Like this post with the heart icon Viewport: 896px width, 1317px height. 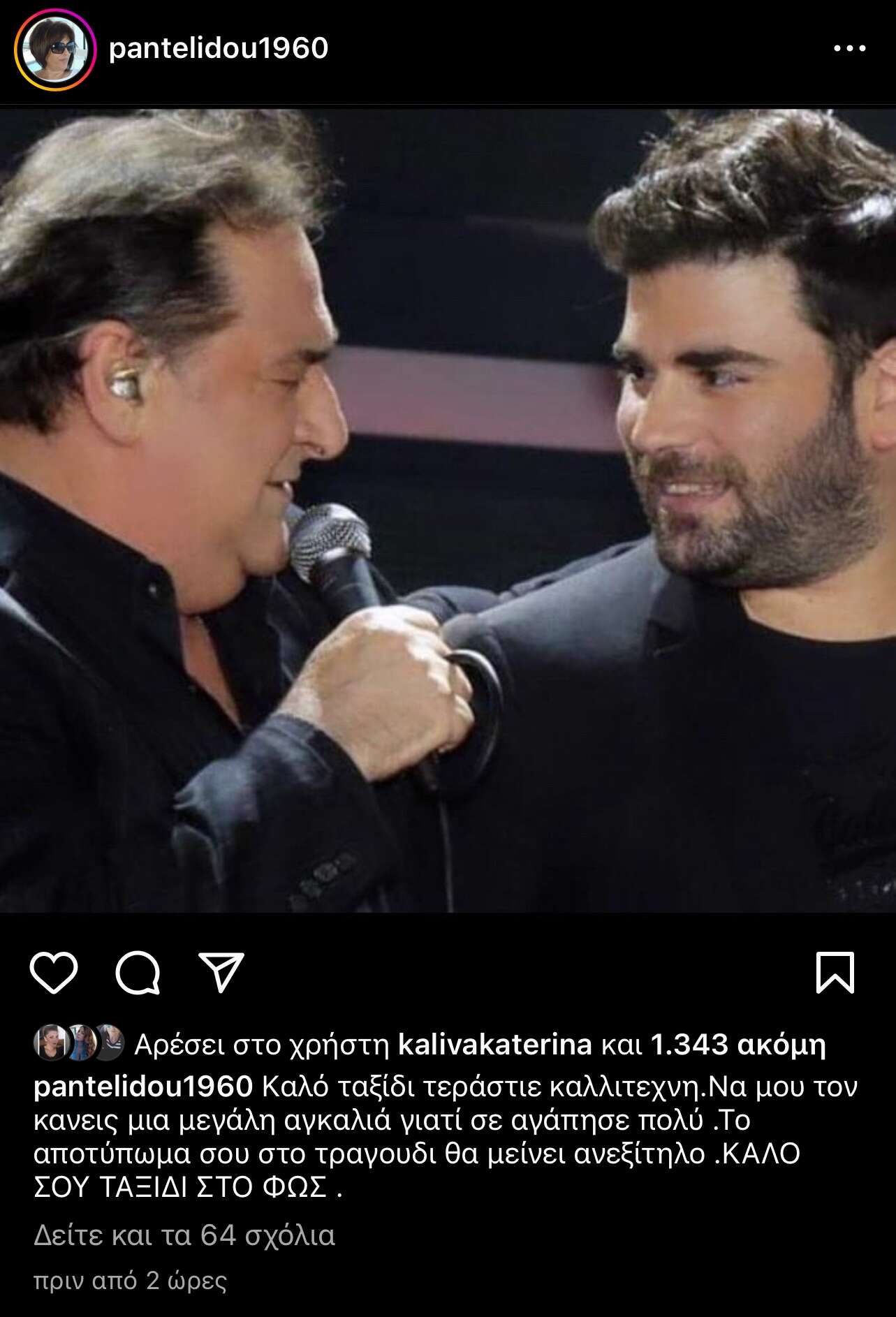coord(54,973)
